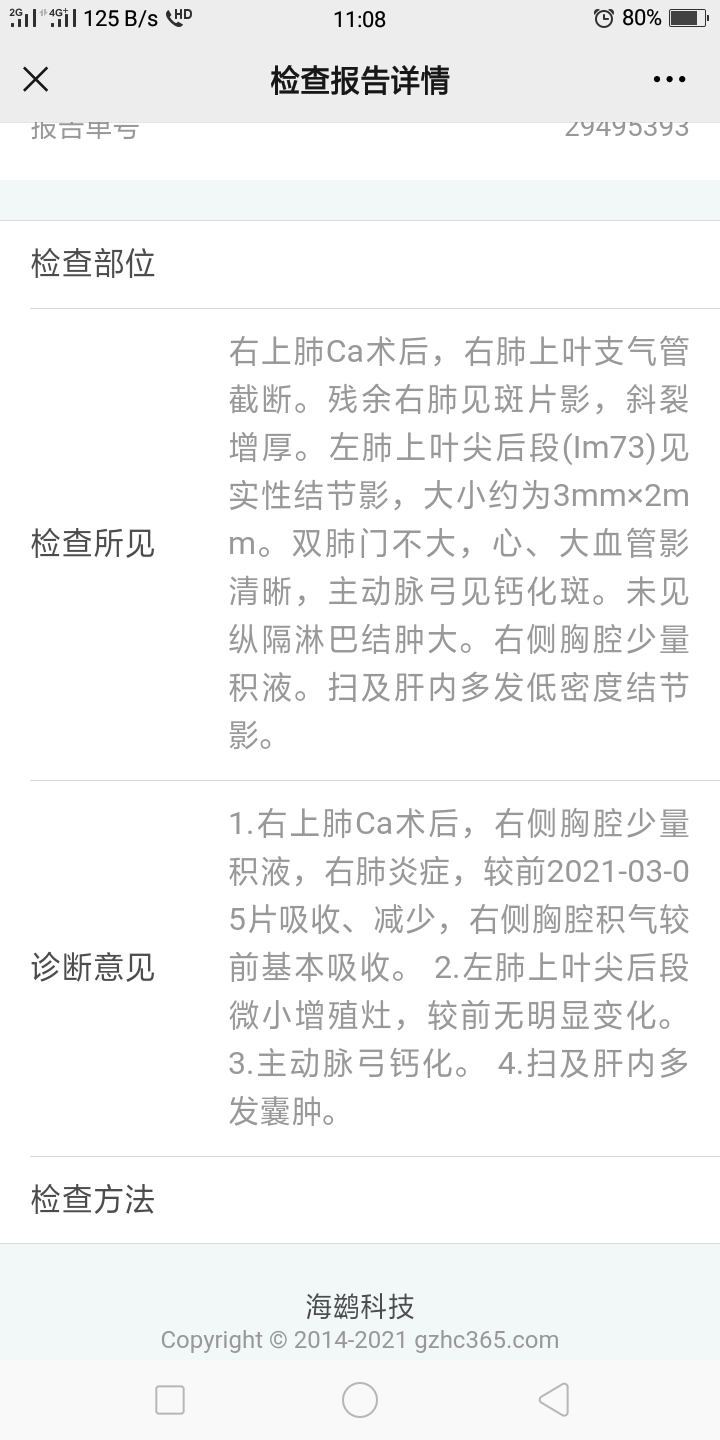Open the three-dot more options menu
This screenshot has height=1440, width=720.
[670, 79]
